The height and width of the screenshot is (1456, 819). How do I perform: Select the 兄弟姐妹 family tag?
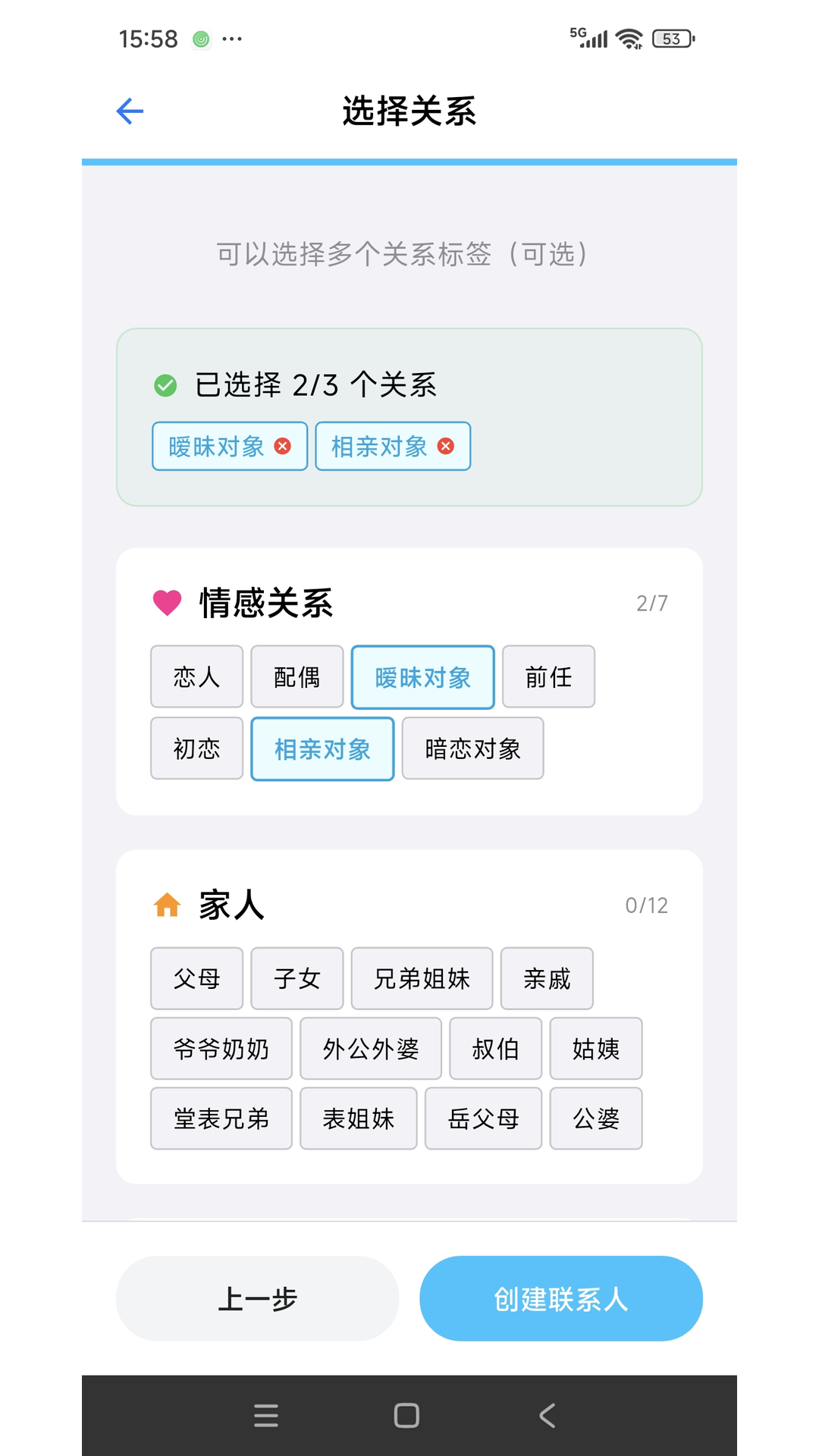[422, 977]
